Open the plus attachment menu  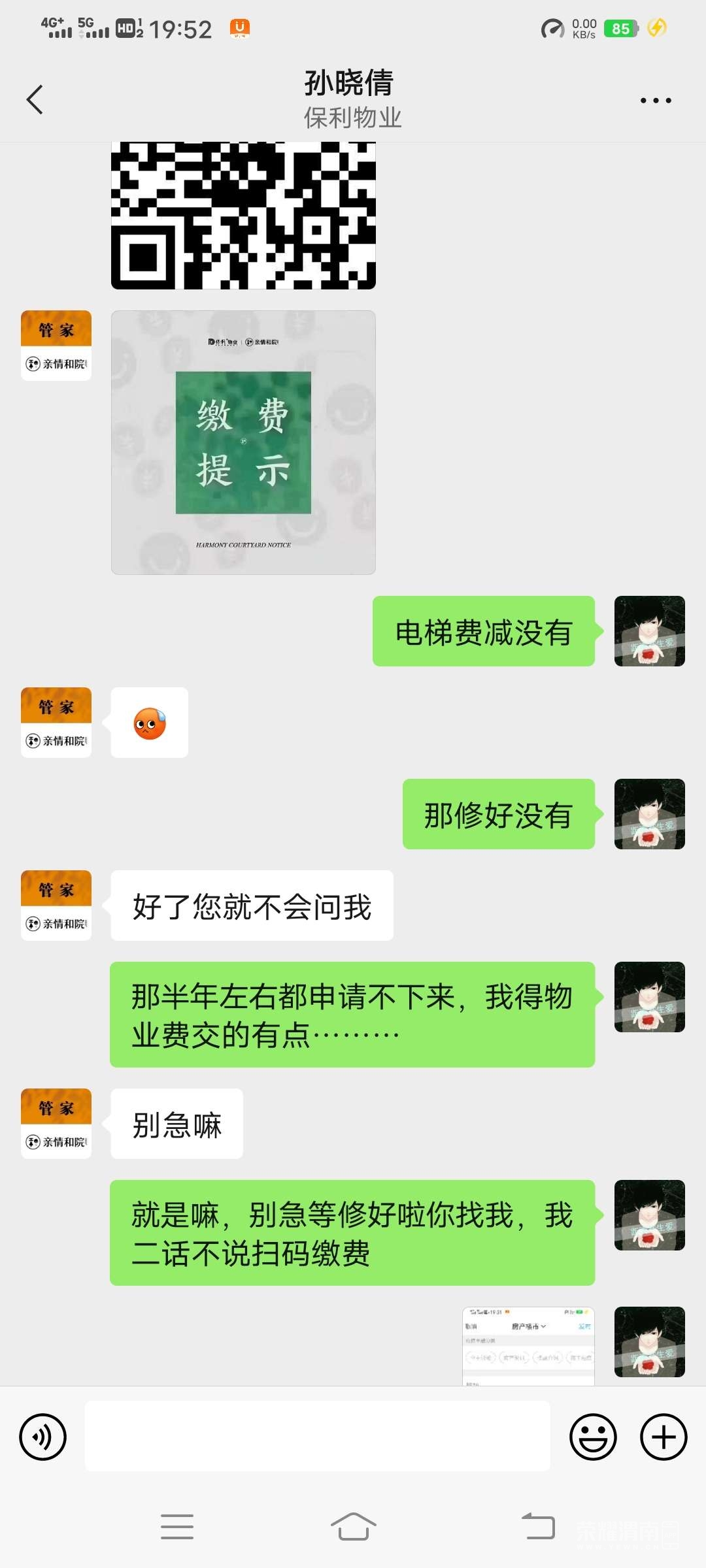[x=663, y=1437]
